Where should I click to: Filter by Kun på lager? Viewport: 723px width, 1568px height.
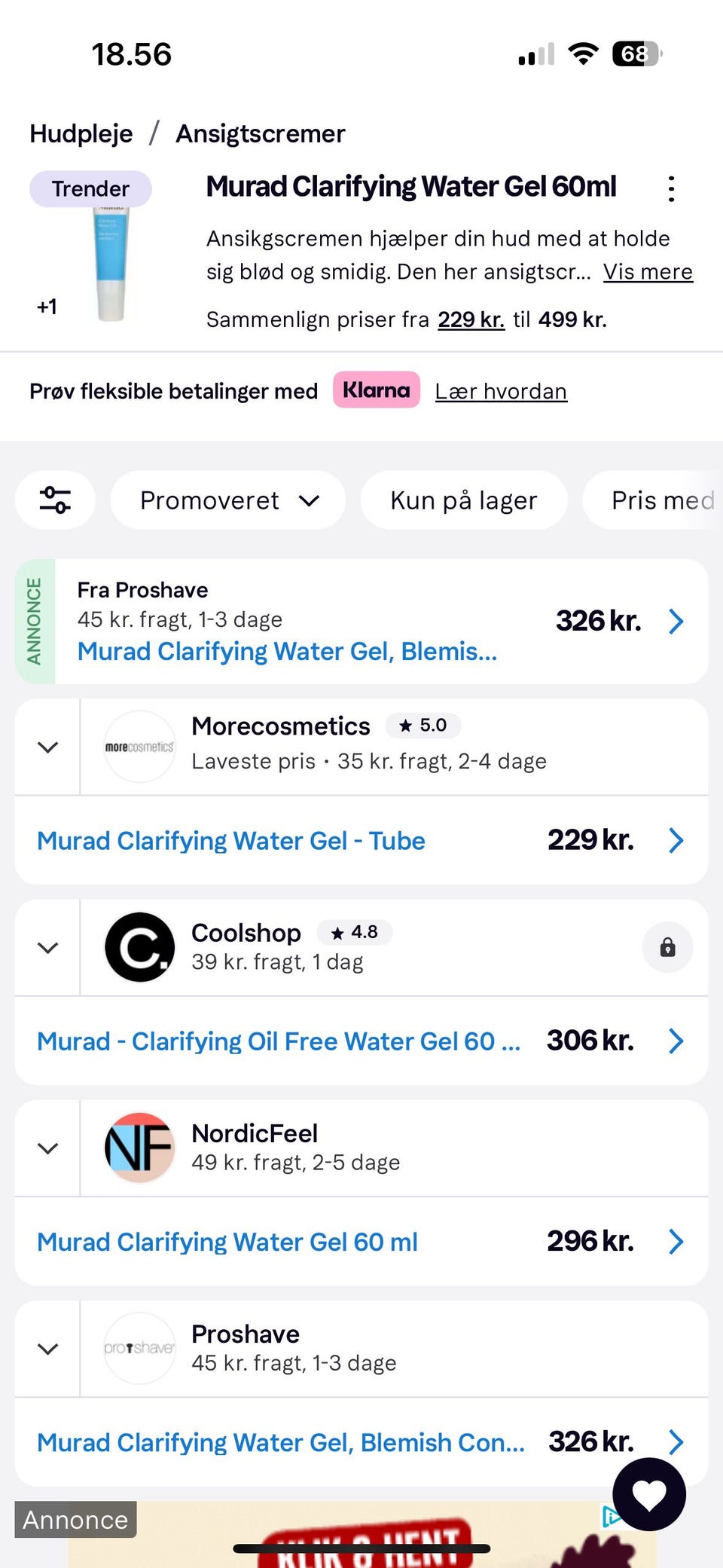tap(463, 500)
